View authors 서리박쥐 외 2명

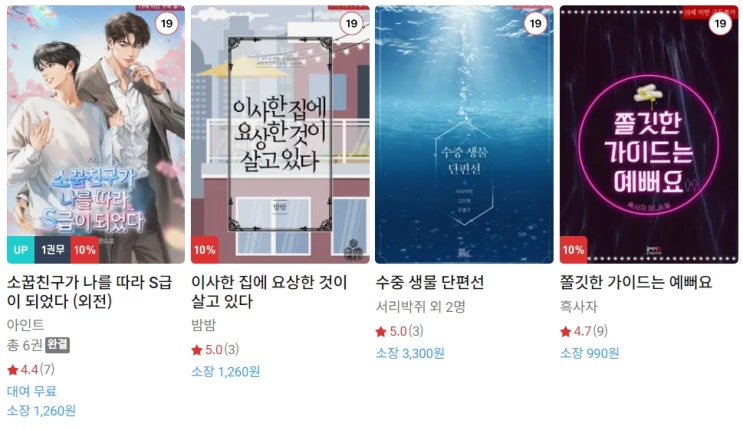pos(420,306)
